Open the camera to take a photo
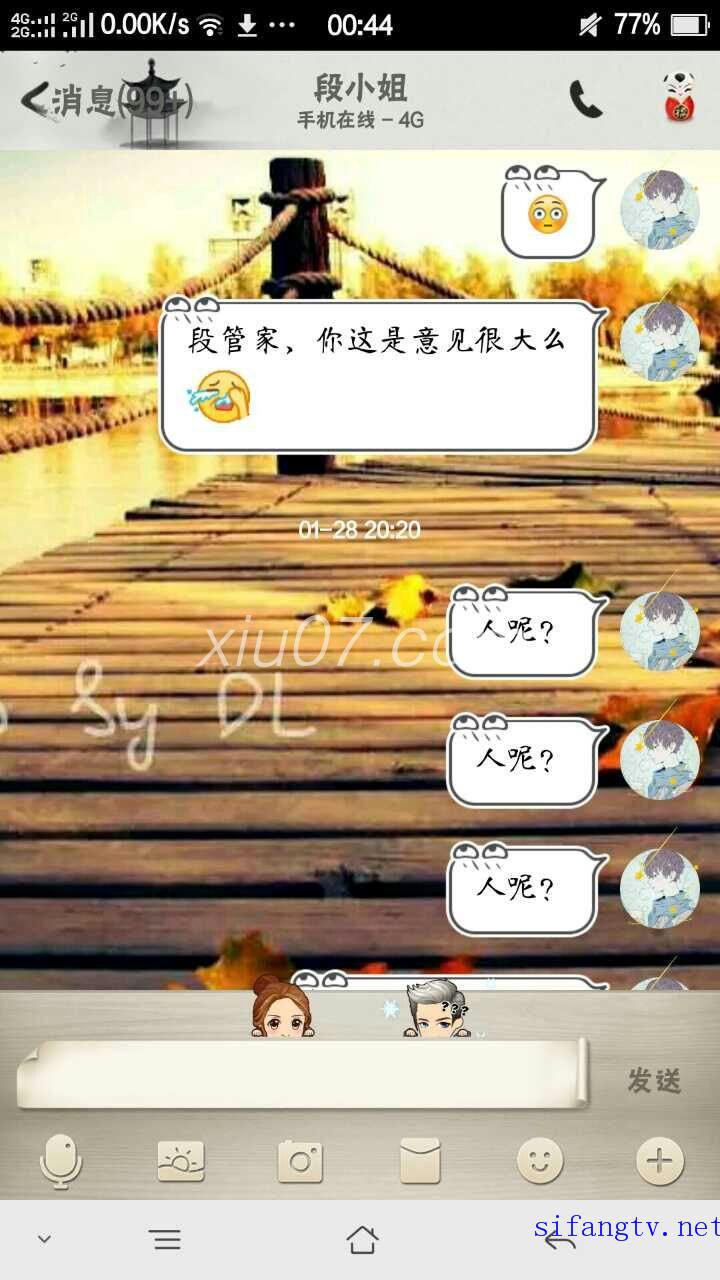 coord(300,1161)
